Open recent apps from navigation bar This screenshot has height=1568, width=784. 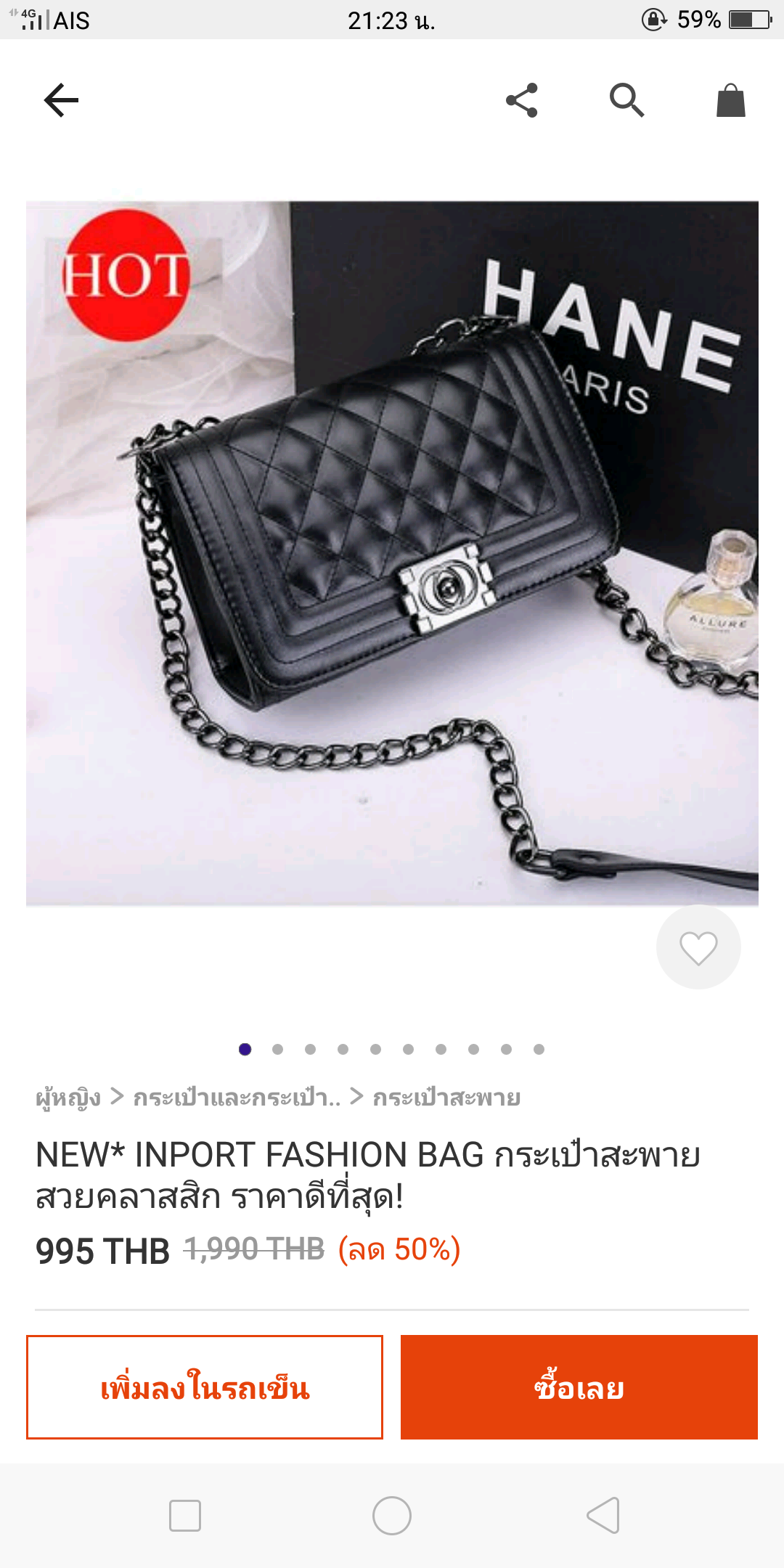click(x=185, y=1516)
